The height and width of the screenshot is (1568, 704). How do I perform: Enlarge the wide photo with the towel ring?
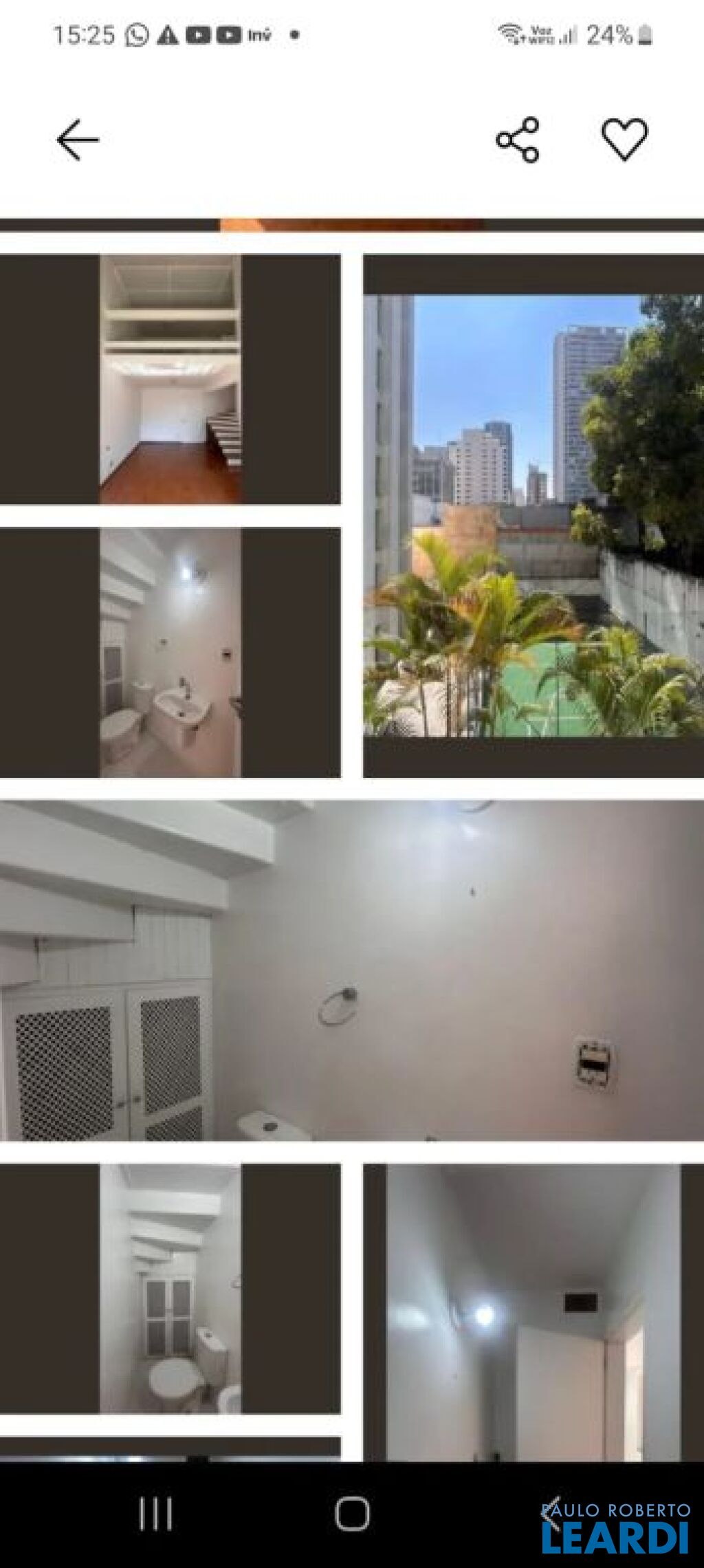352,970
